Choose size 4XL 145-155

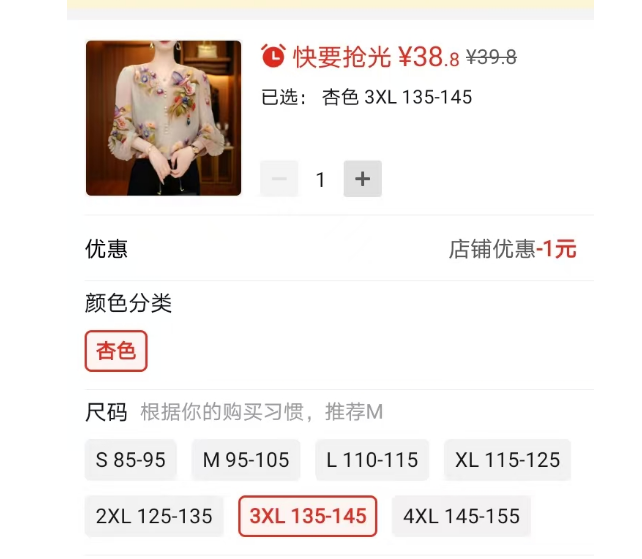[x=461, y=516]
